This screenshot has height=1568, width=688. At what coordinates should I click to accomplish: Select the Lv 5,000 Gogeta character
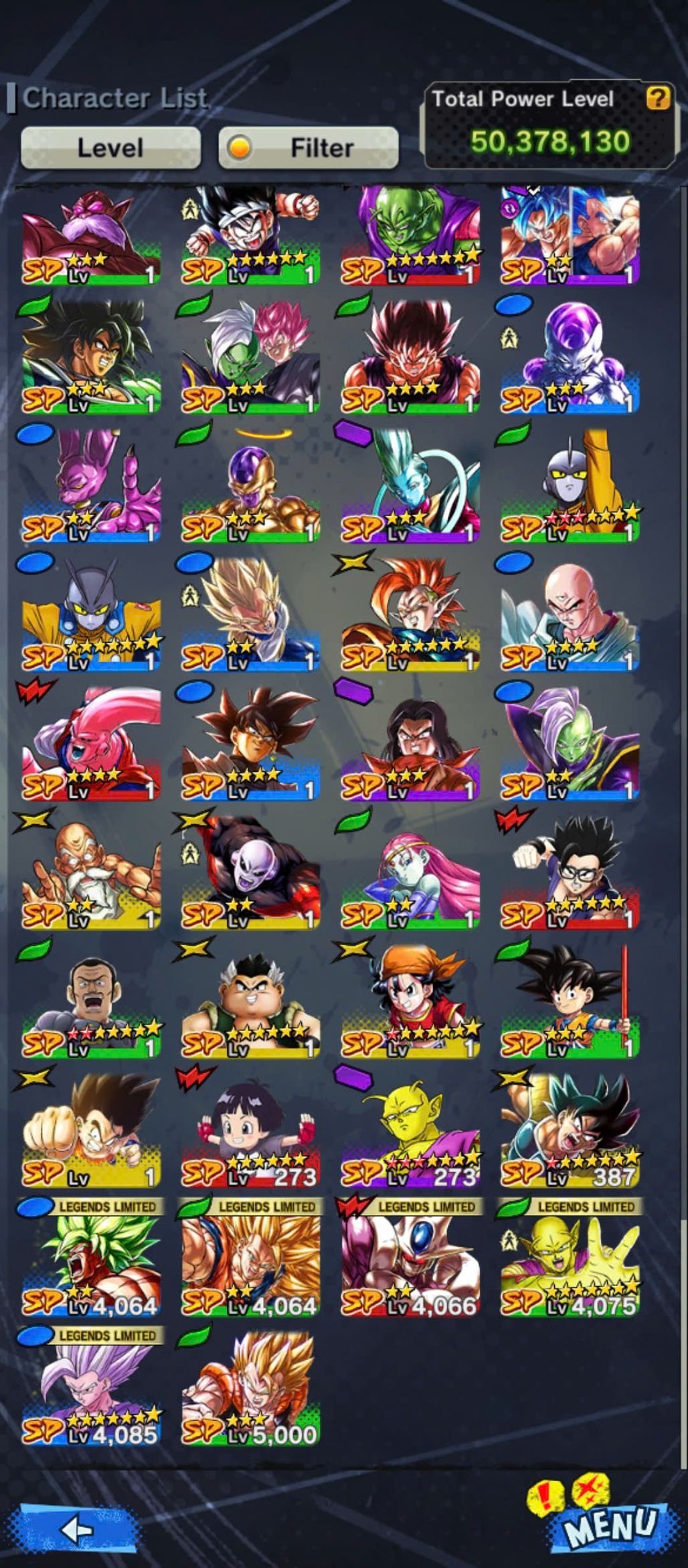coord(250,1389)
